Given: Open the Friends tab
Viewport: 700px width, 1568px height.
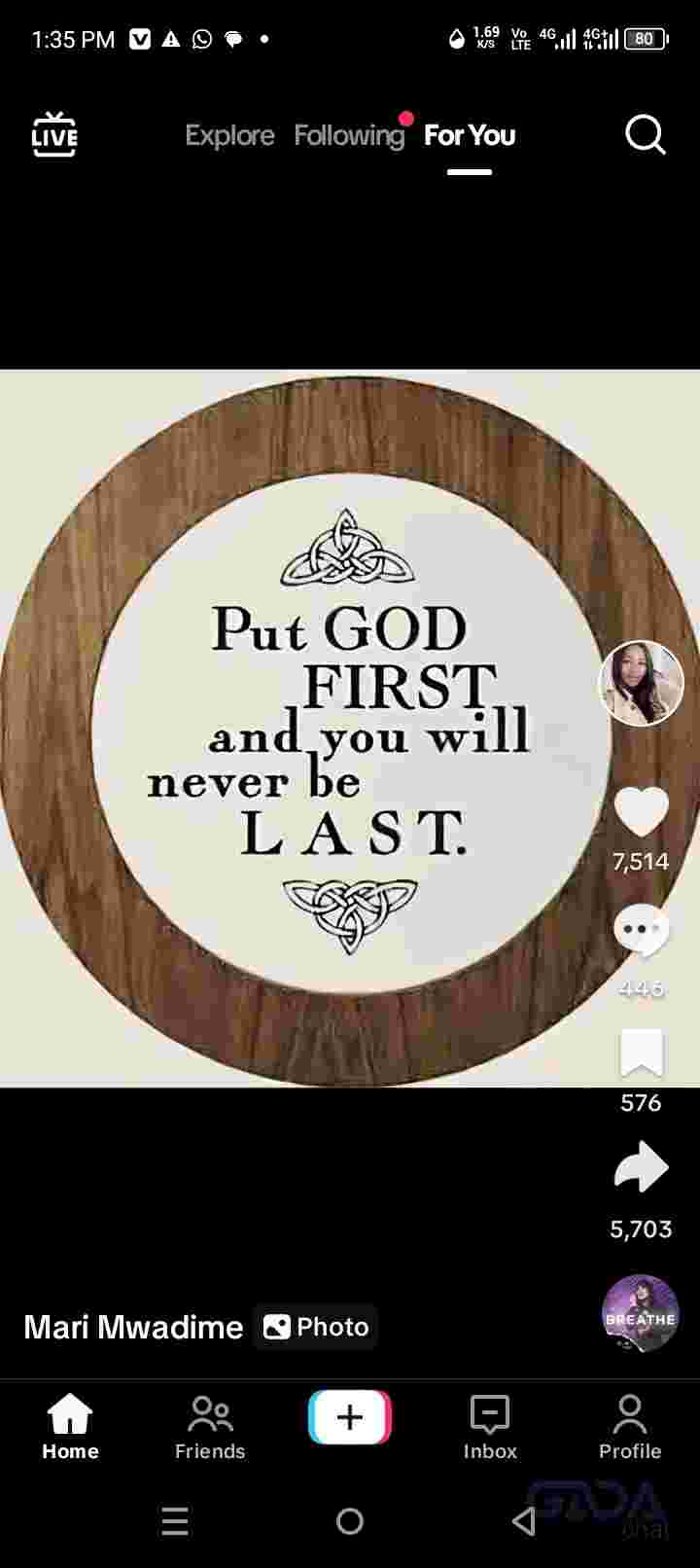Looking at the screenshot, I should click(210, 1426).
